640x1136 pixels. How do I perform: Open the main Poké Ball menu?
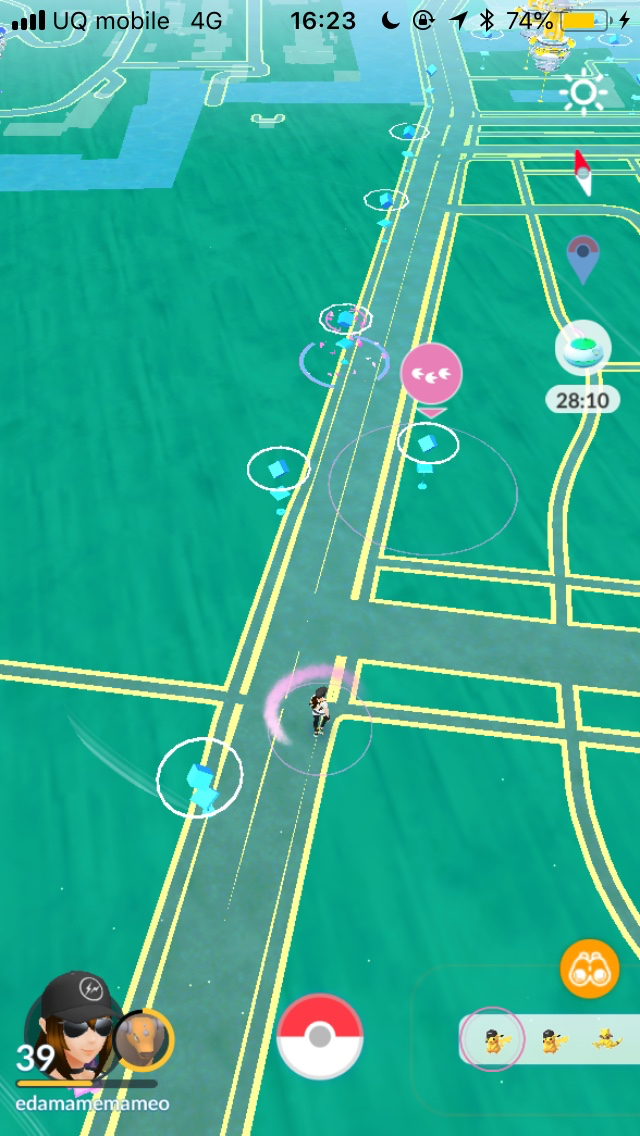pyautogui.click(x=320, y=1036)
